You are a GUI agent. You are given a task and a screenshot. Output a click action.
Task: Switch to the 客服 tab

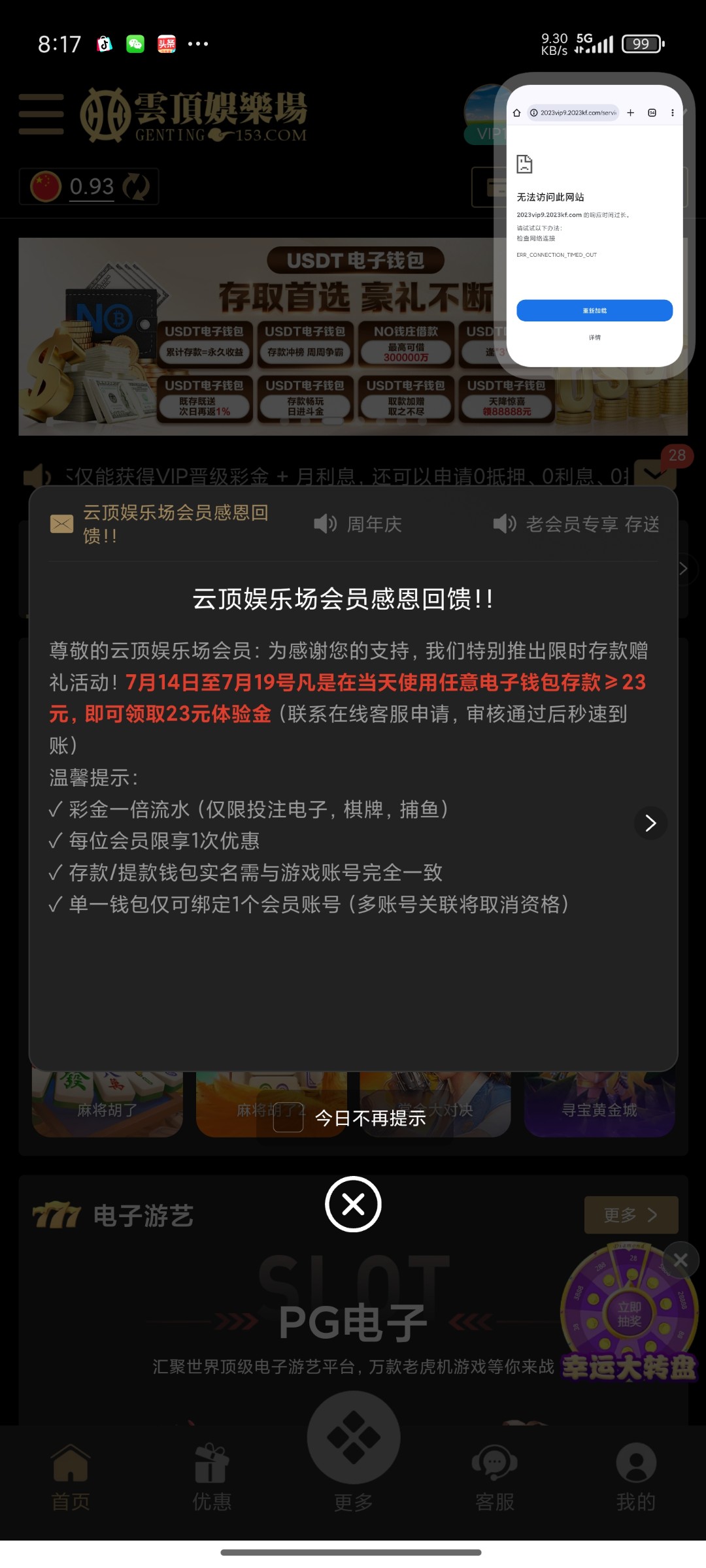coord(495,1478)
